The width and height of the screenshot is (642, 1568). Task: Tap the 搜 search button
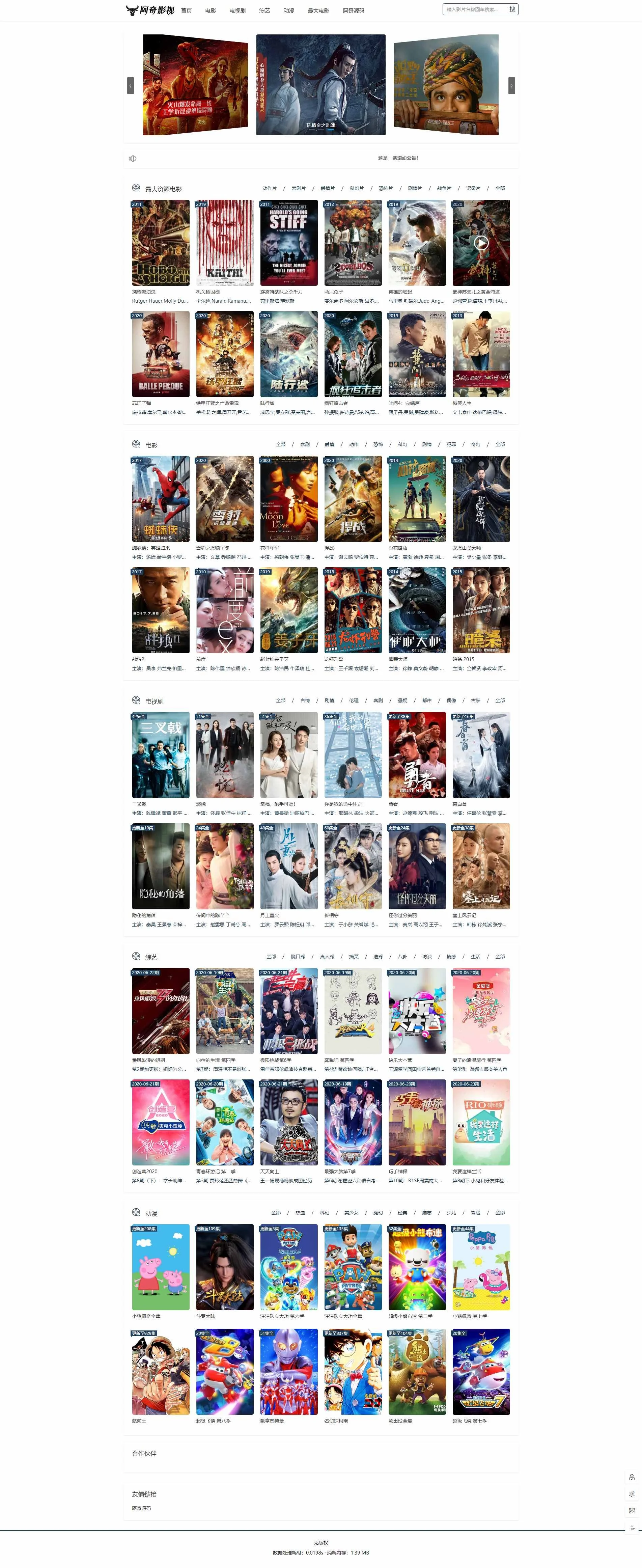[x=512, y=9]
